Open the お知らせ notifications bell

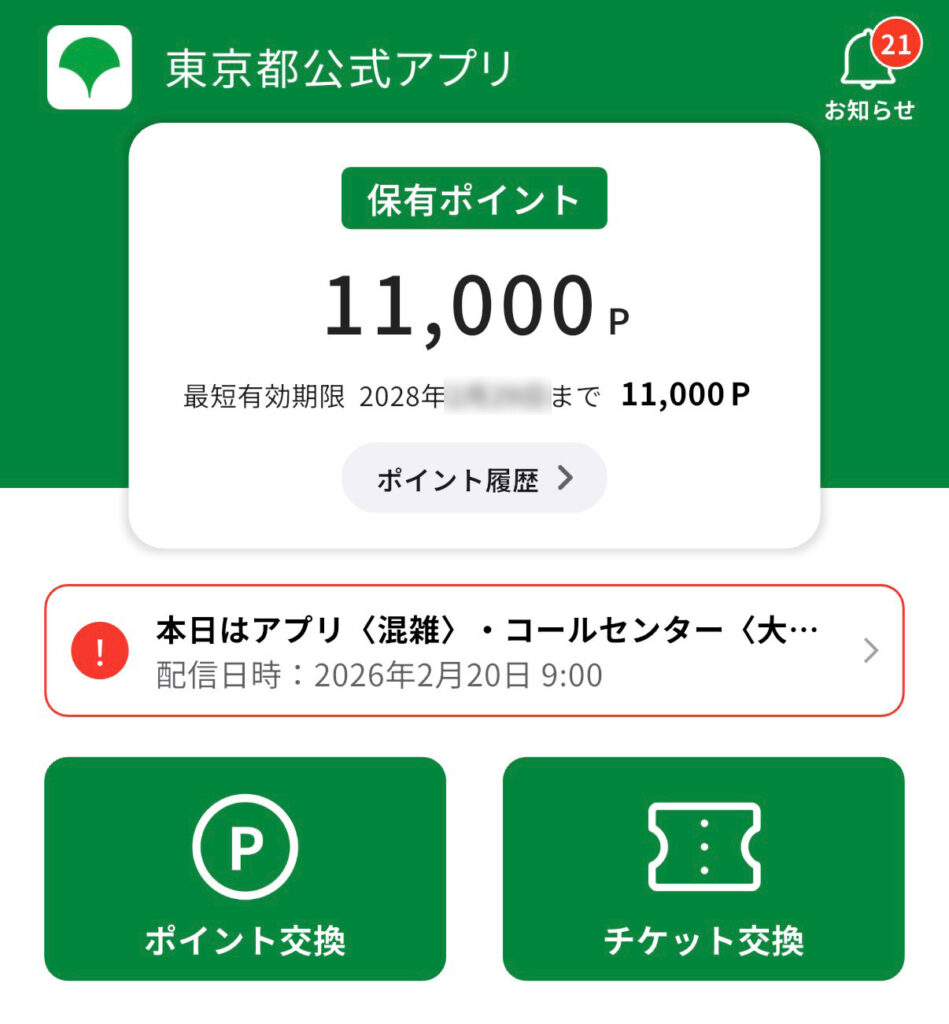click(868, 70)
